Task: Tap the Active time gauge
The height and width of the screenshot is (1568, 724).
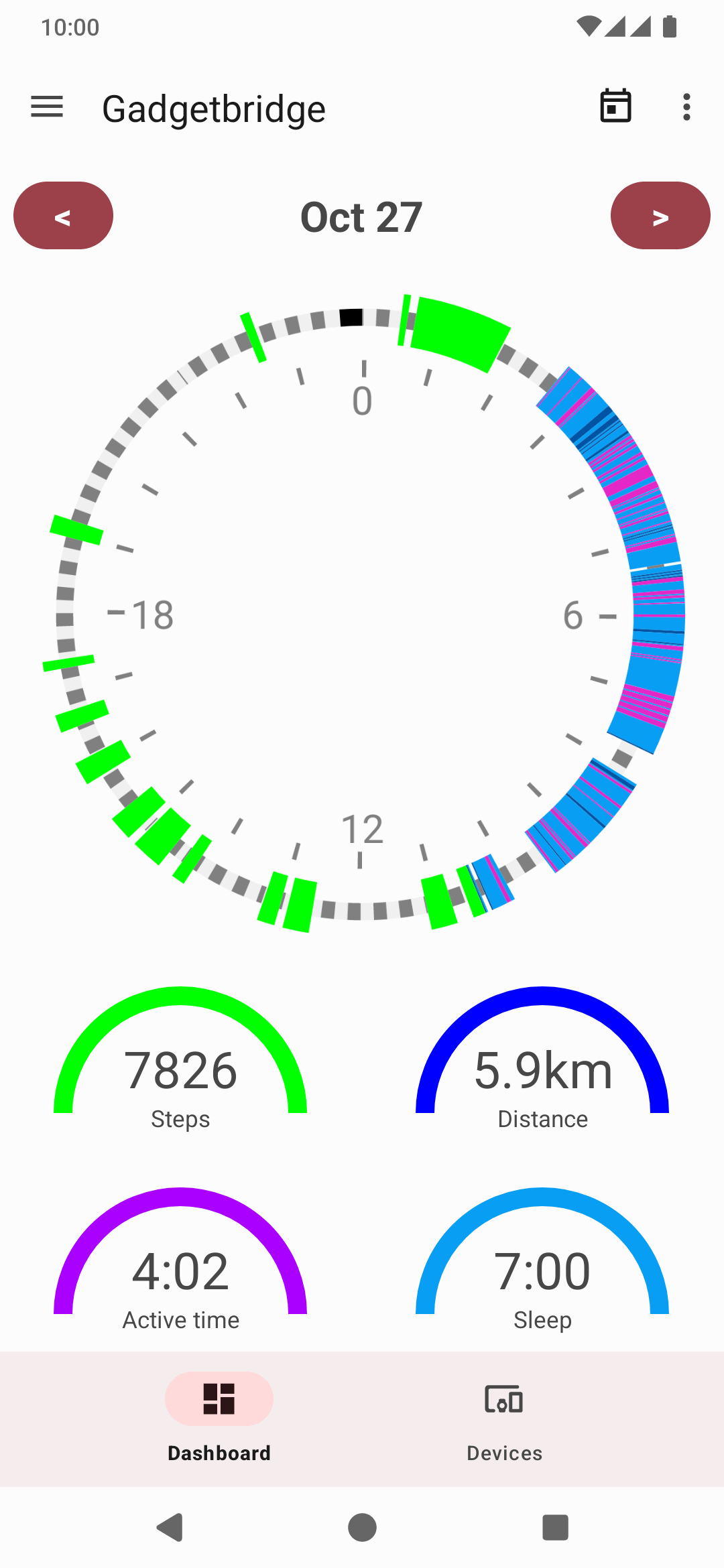Action: (x=181, y=1273)
